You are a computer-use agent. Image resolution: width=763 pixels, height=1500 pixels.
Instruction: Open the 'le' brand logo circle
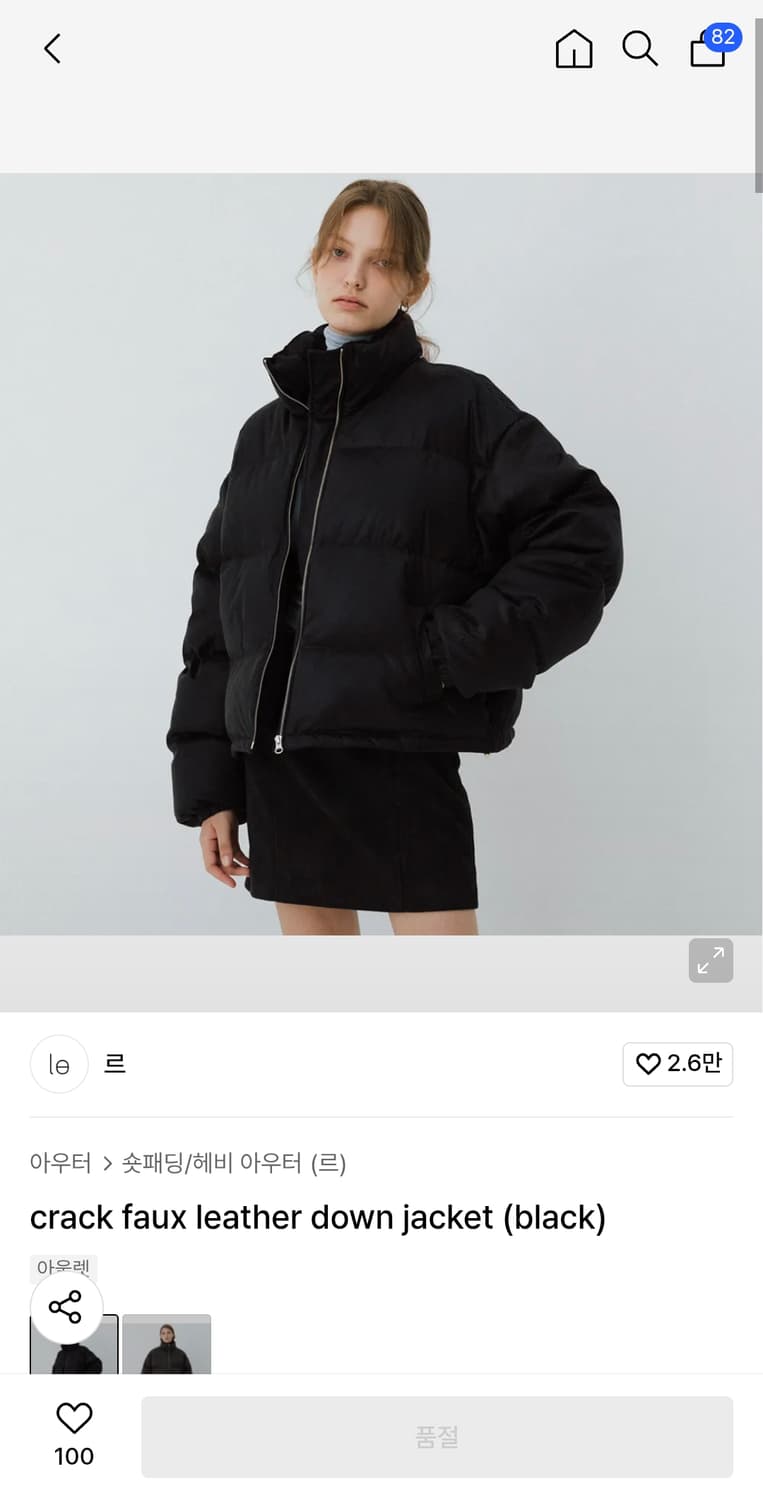(58, 1064)
